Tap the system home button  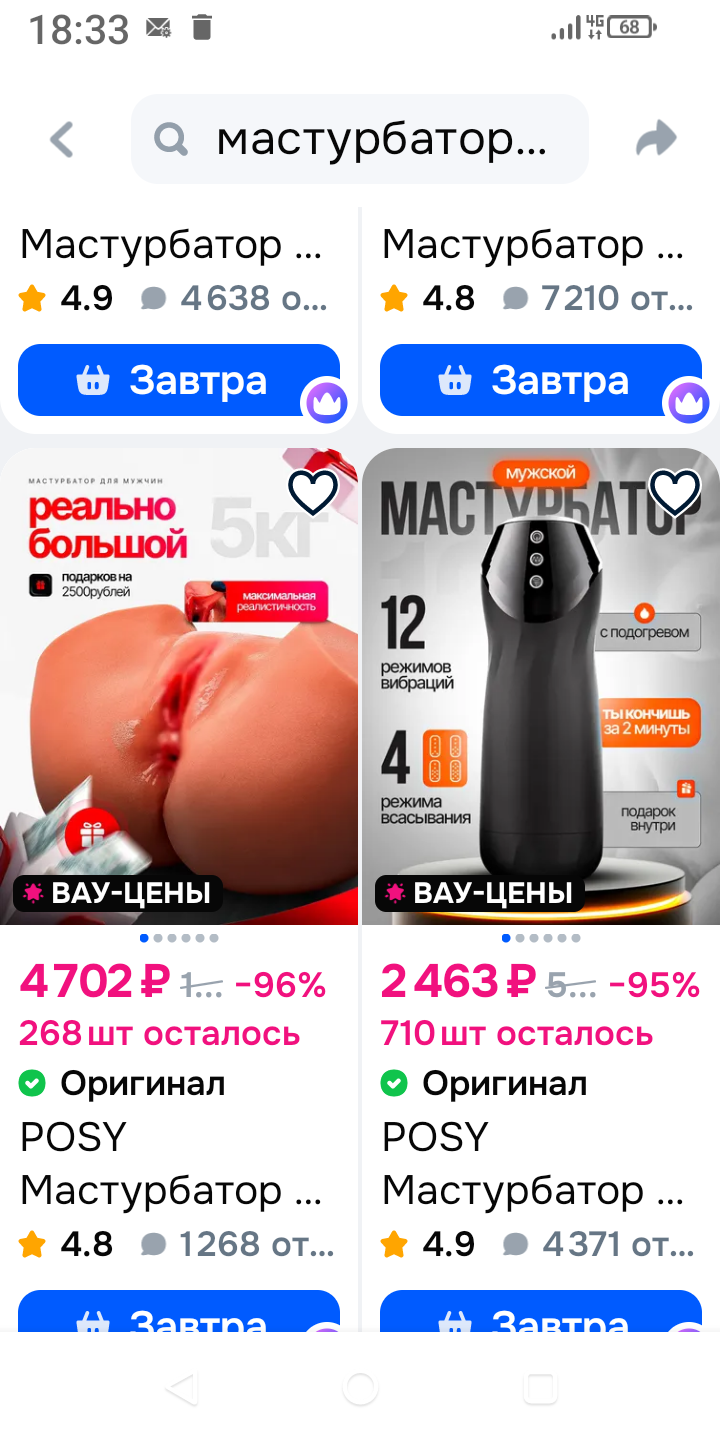360,1388
